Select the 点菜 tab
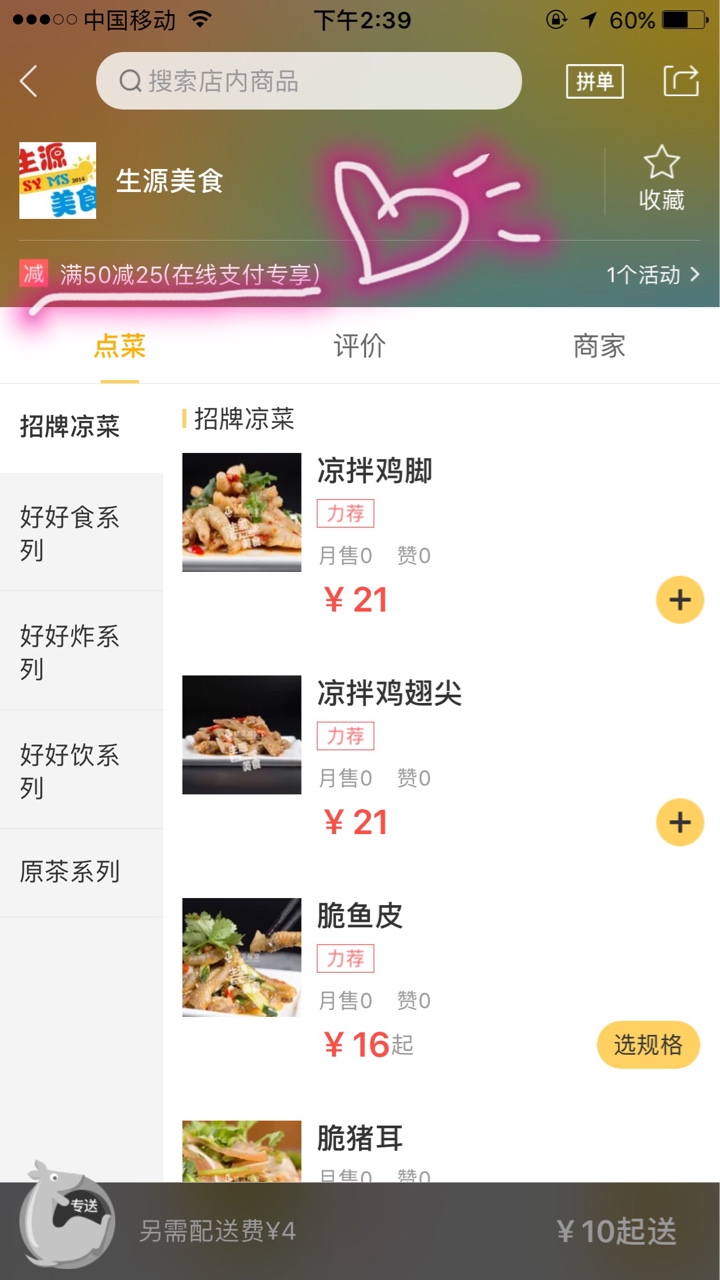The height and width of the screenshot is (1280, 720). click(x=120, y=346)
